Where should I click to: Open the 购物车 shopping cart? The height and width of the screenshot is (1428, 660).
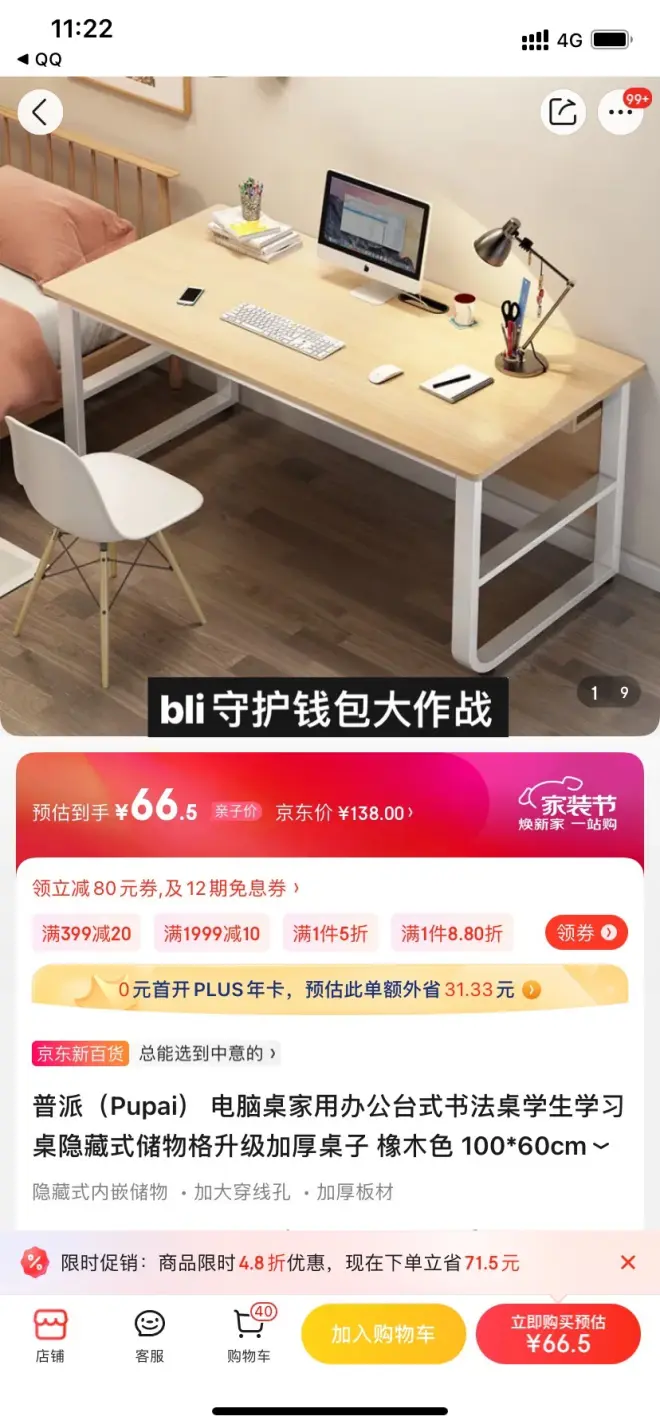point(250,1335)
